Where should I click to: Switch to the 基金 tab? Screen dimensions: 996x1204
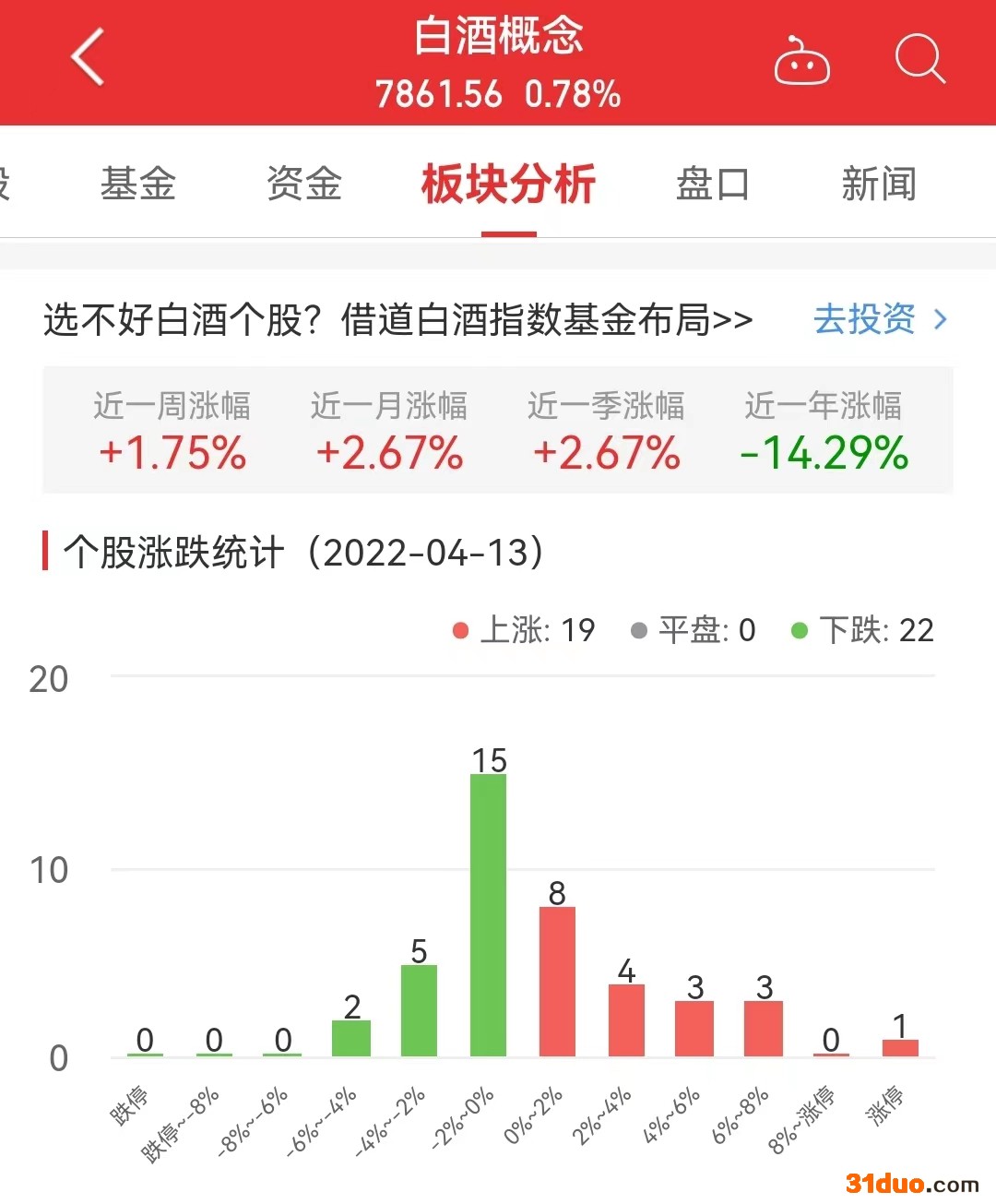(138, 184)
